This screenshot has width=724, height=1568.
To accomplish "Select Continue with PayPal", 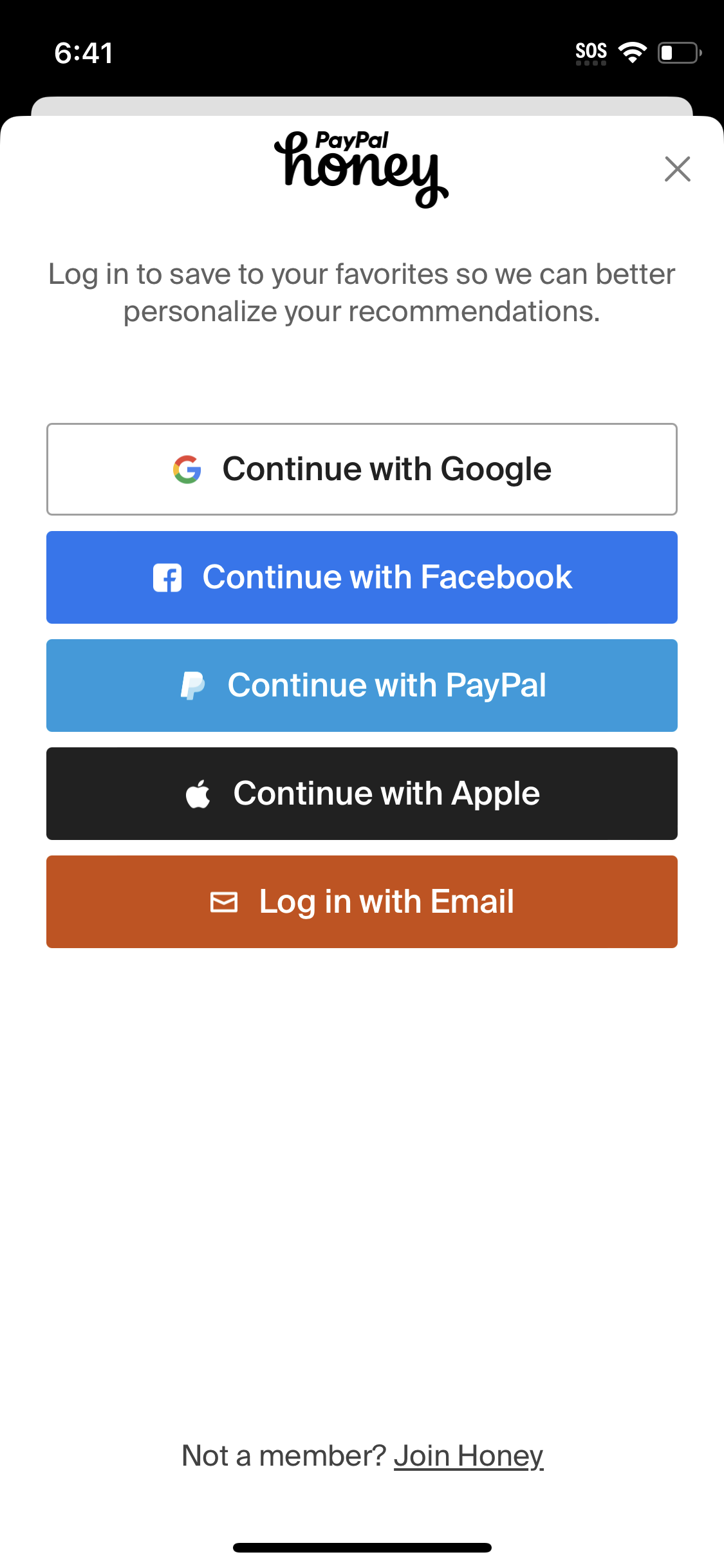I will (x=362, y=684).
